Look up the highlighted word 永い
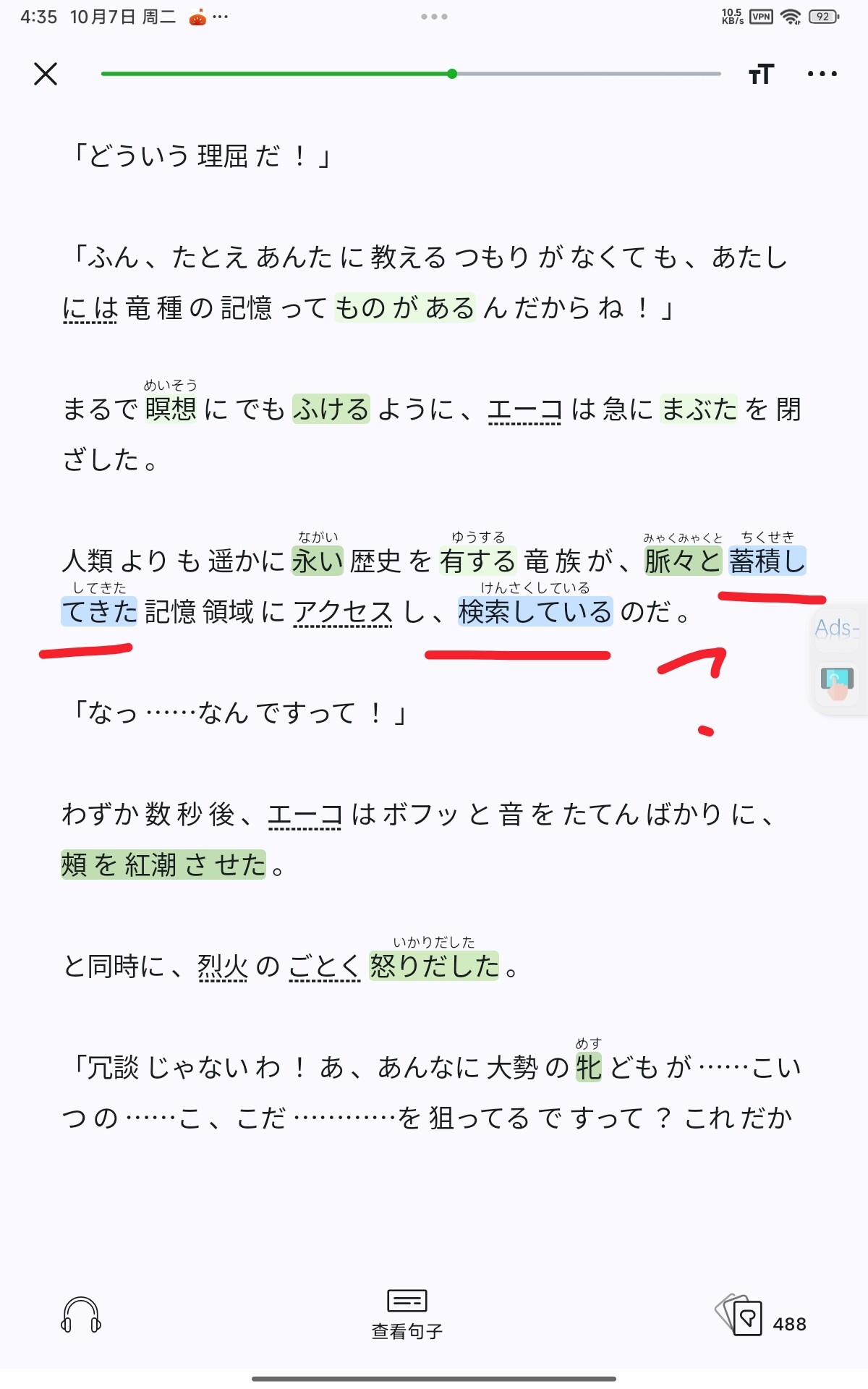The image size is (868, 1389). coord(318,561)
